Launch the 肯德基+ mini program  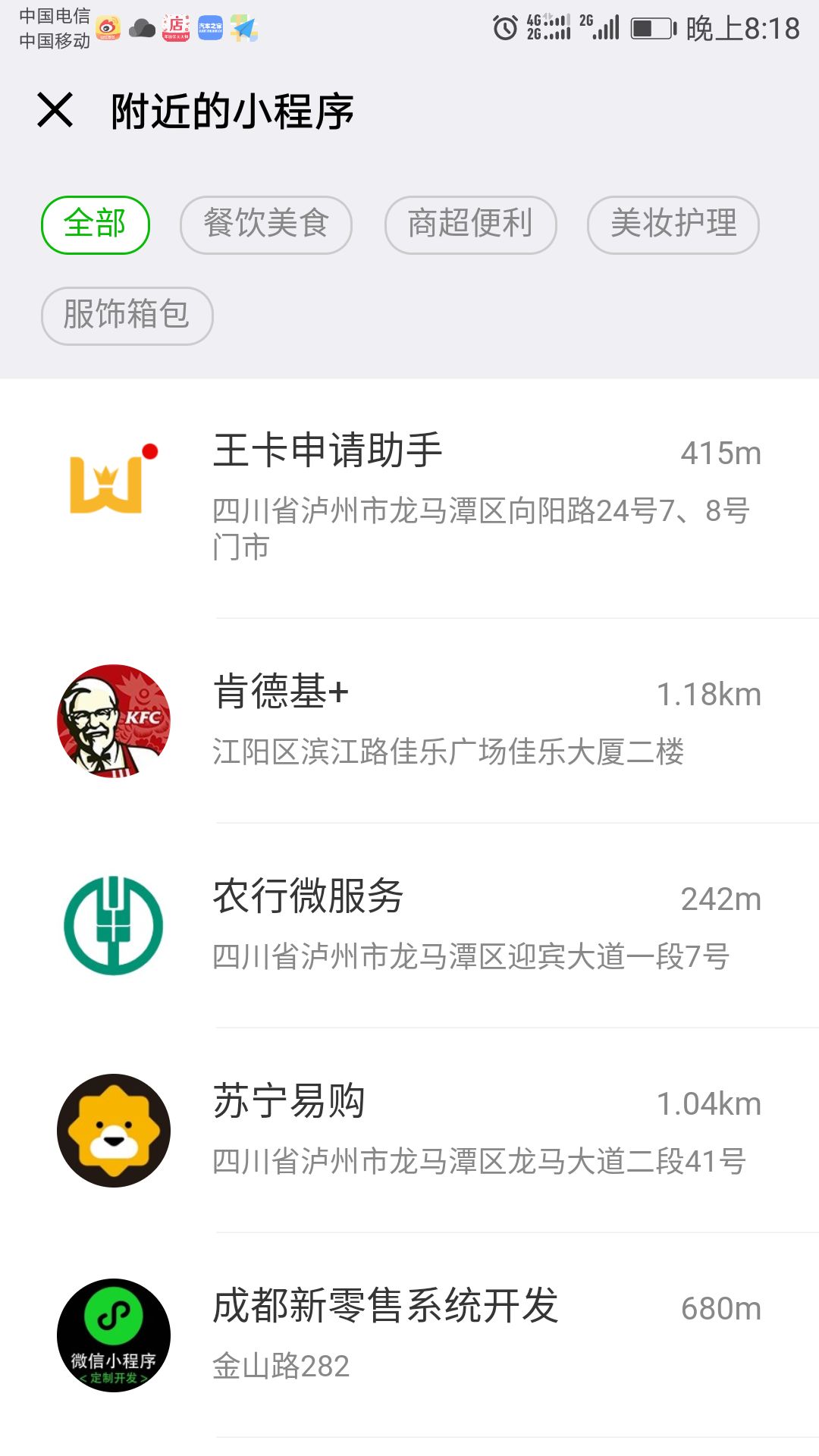(409, 720)
